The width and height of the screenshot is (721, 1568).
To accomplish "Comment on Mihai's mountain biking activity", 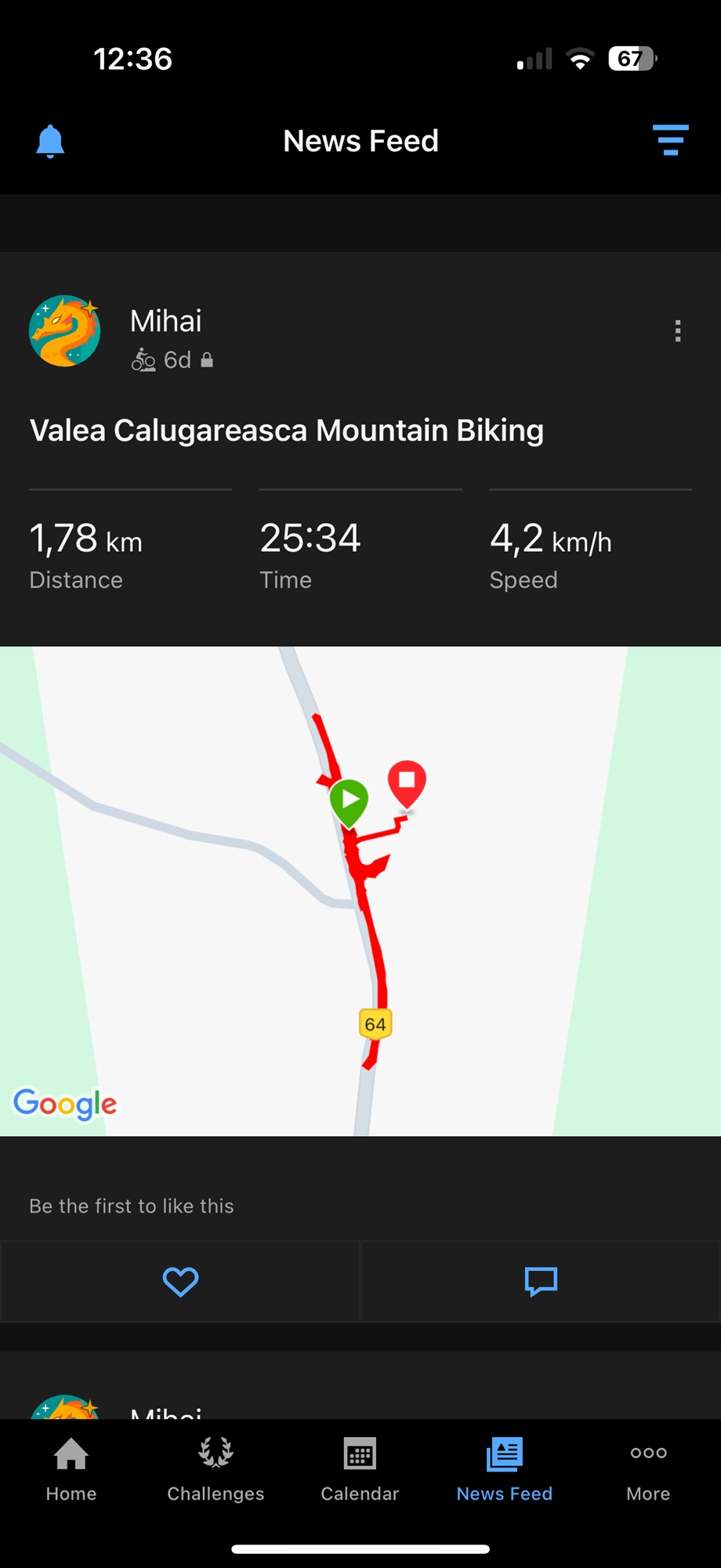I will (541, 1282).
